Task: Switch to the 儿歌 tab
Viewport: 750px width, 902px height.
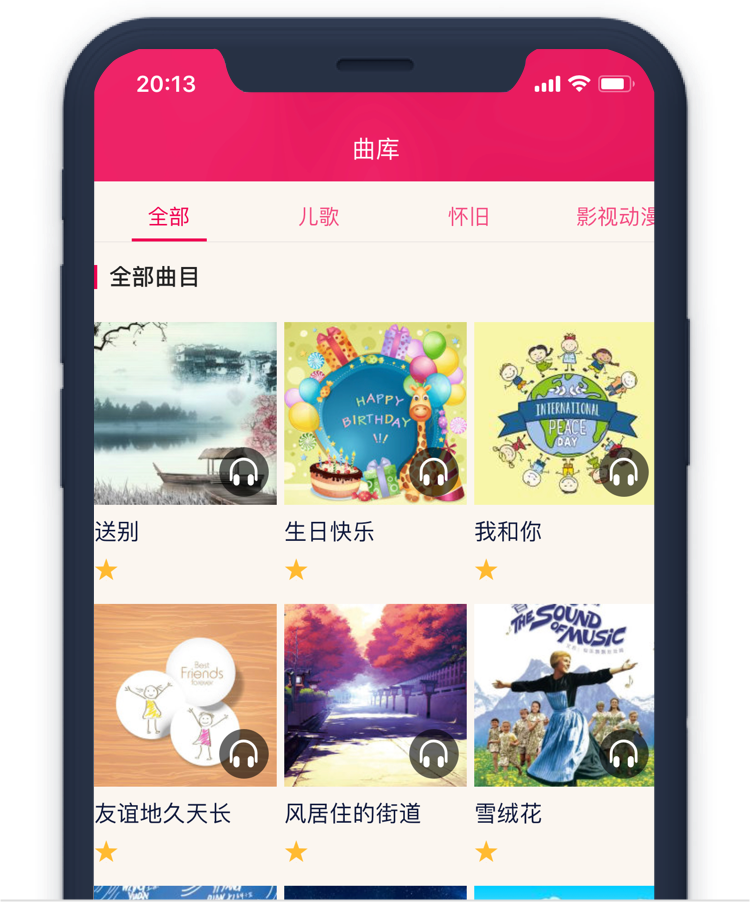Action: point(319,216)
